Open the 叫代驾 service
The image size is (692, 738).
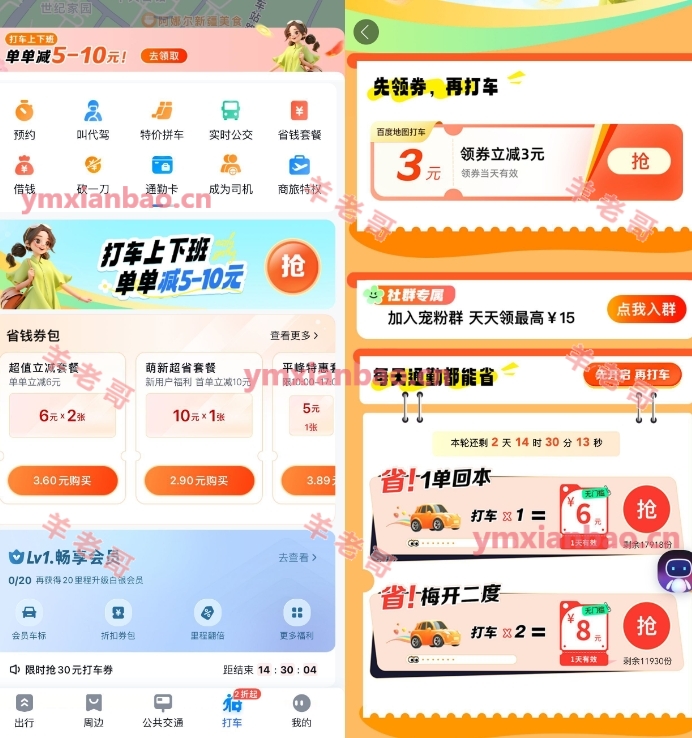point(93,118)
